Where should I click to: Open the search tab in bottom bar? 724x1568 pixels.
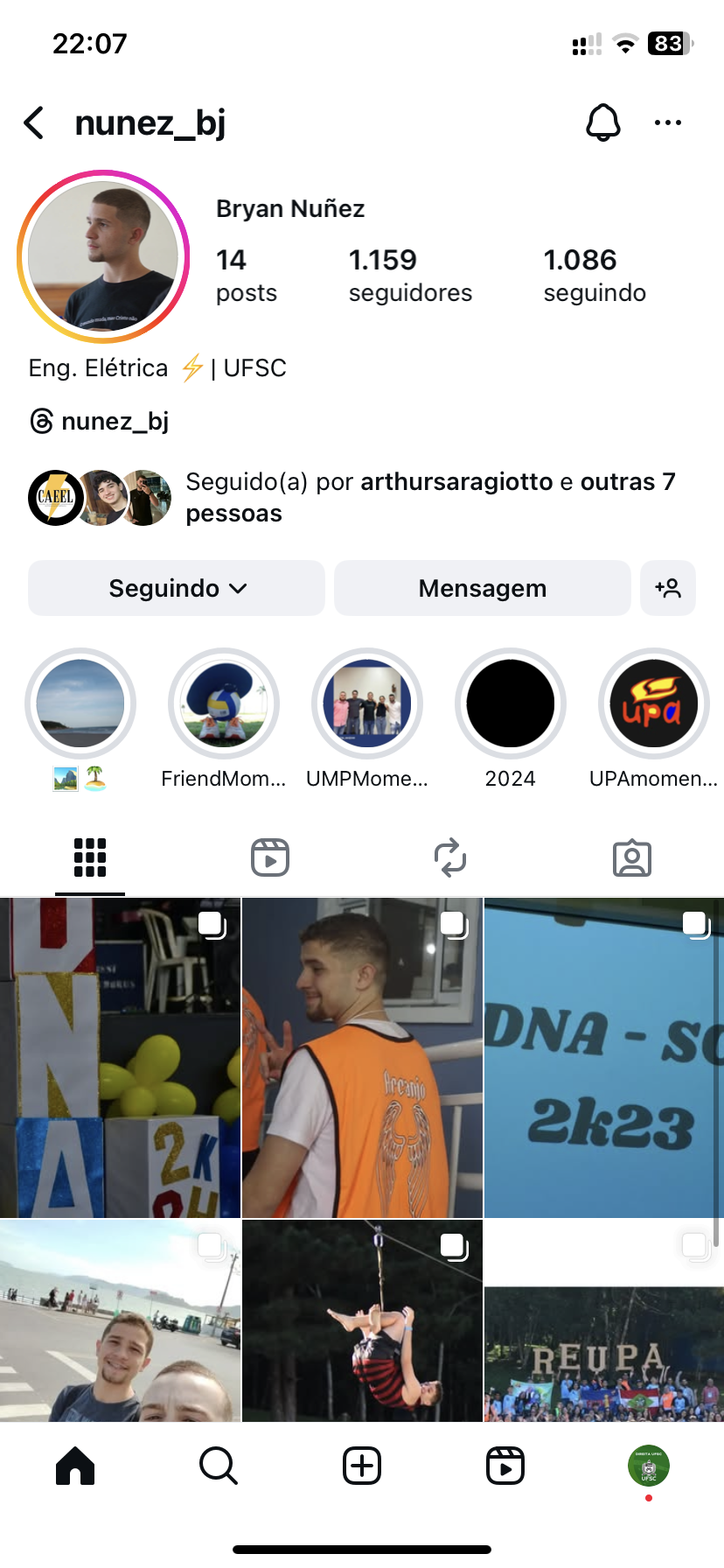click(x=218, y=1465)
